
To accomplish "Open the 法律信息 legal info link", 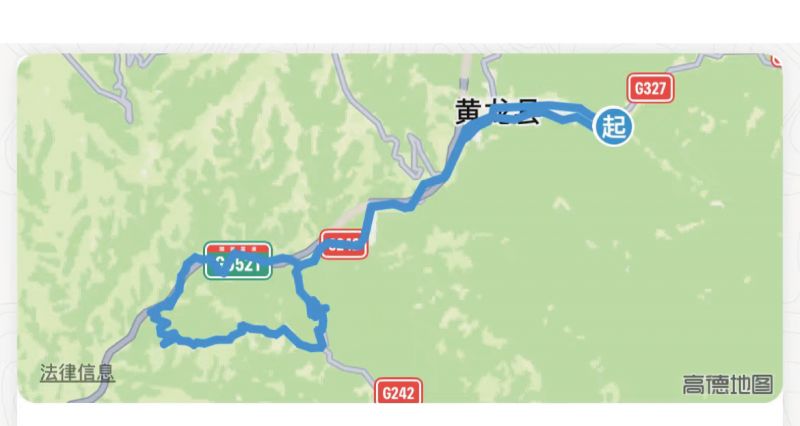I will point(77,374).
